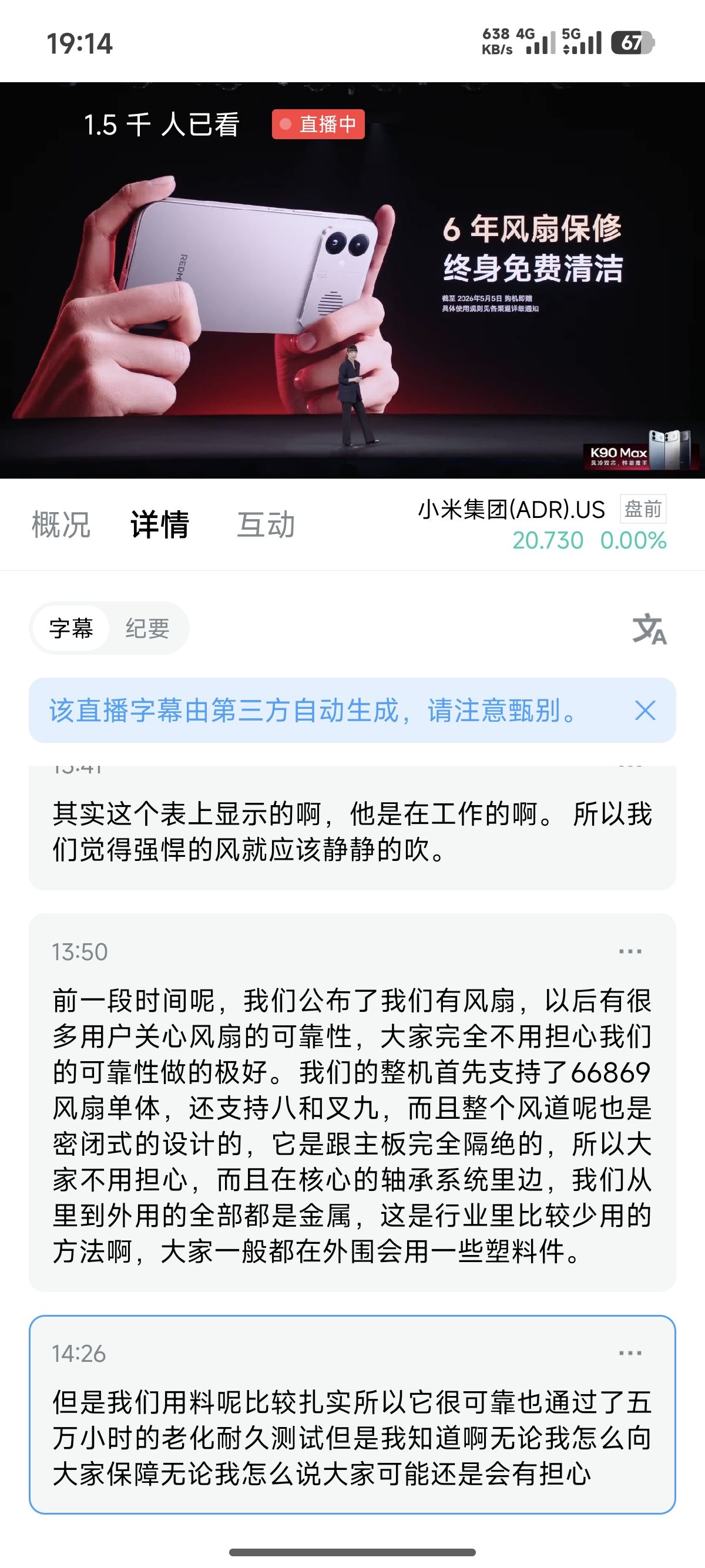
Task: Tap the live video player
Action: 352,280
